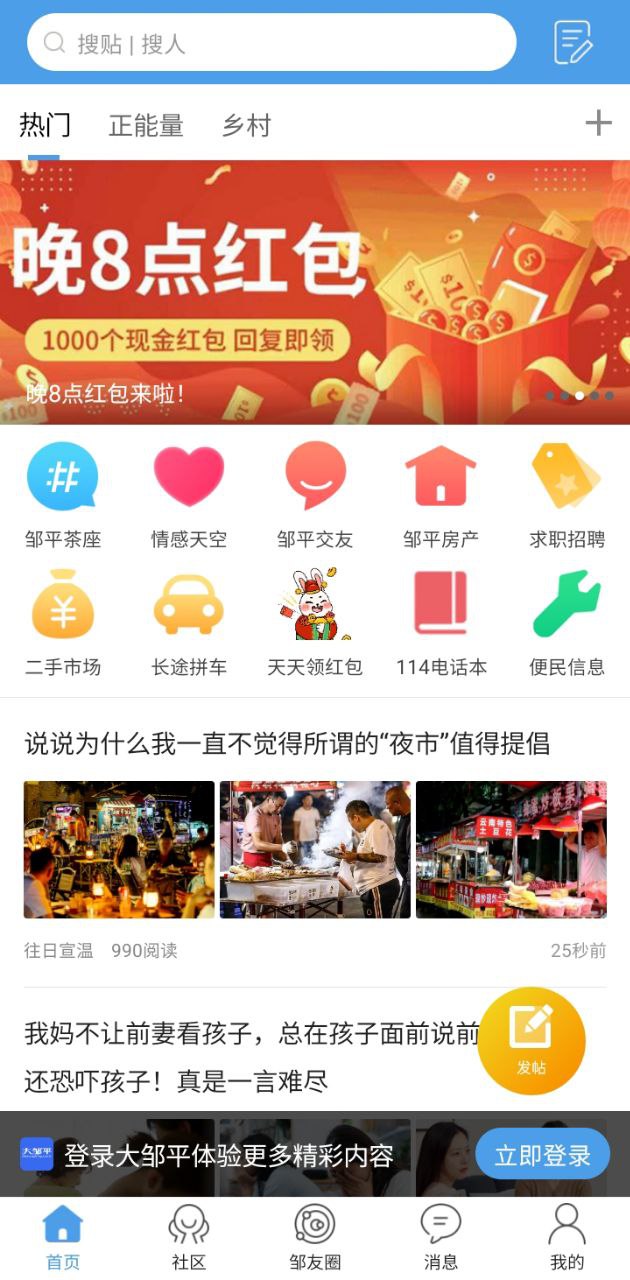Viewport: 630px width, 1280px height.
Task: Open 求职招聘 section
Action: tap(567, 495)
